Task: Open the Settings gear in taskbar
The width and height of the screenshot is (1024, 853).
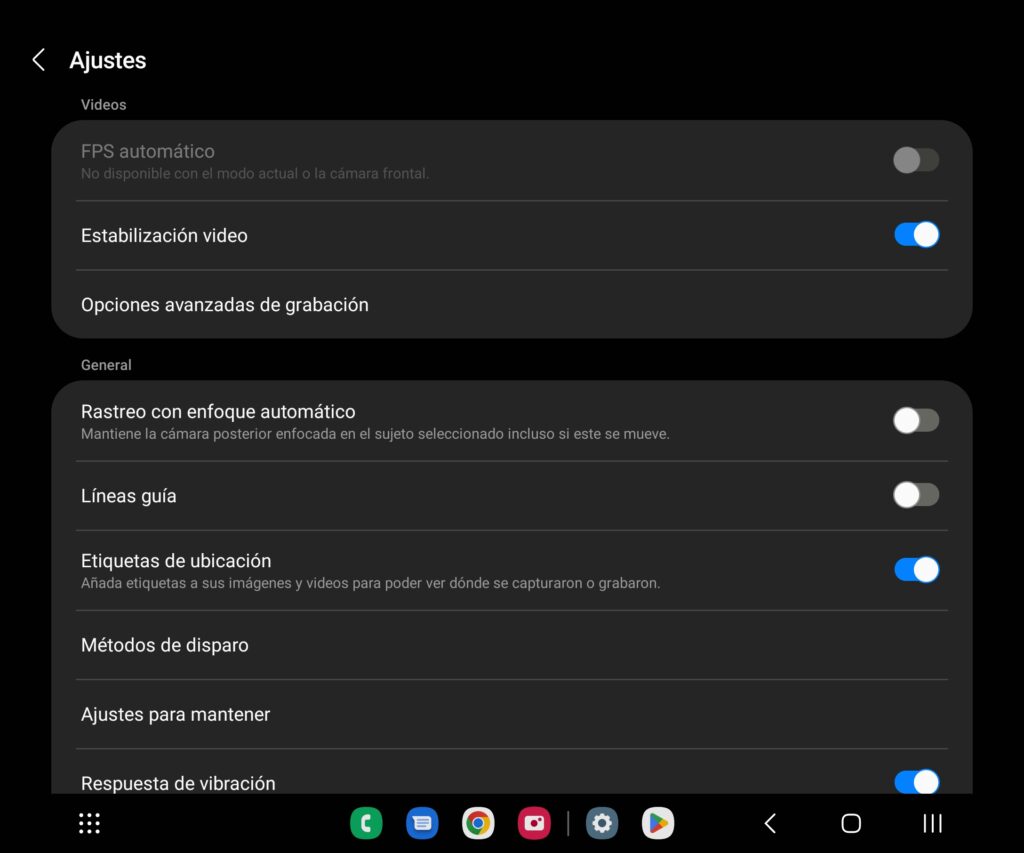Action: click(x=601, y=823)
